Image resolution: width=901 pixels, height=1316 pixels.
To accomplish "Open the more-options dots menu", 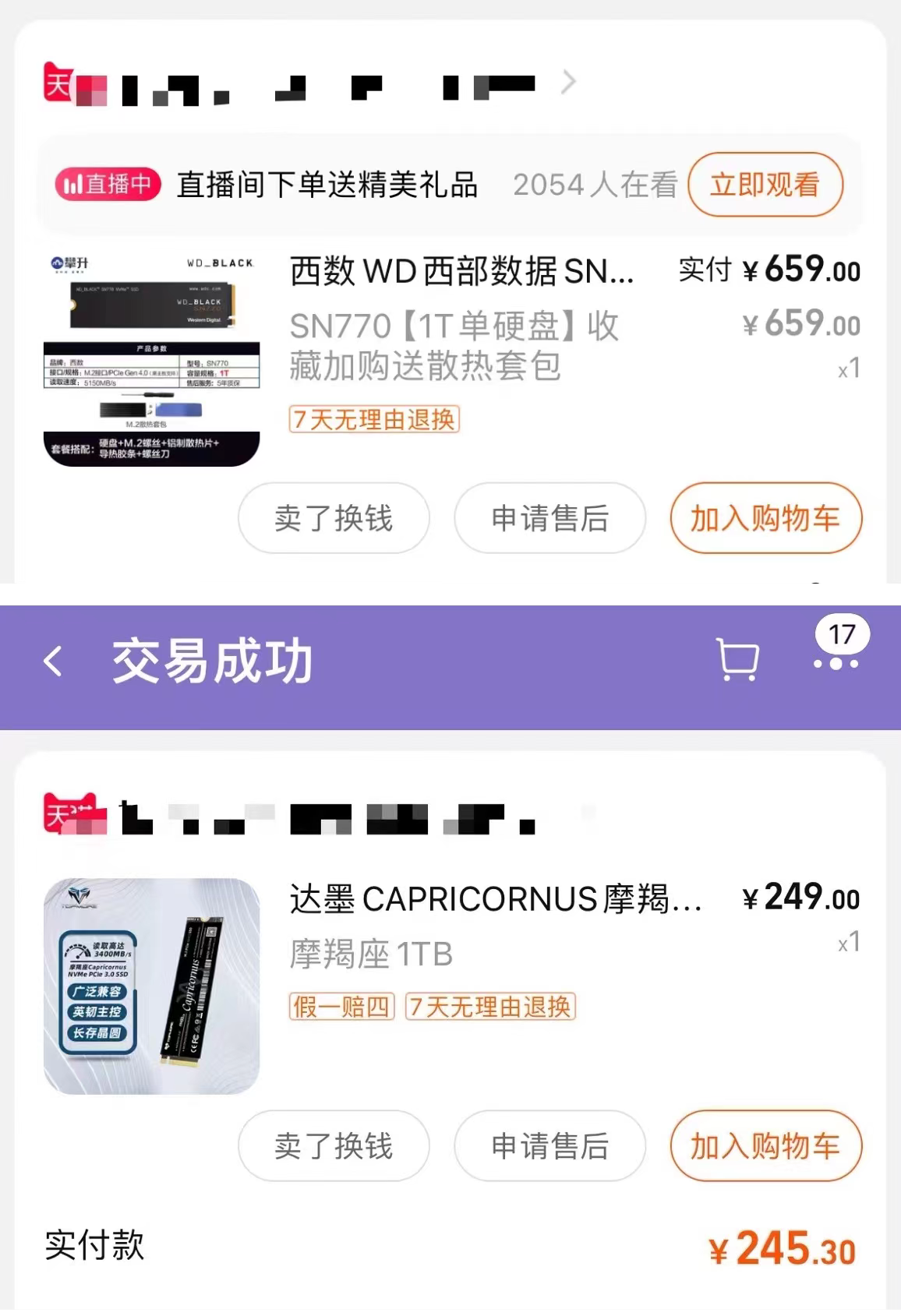I will [836, 663].
